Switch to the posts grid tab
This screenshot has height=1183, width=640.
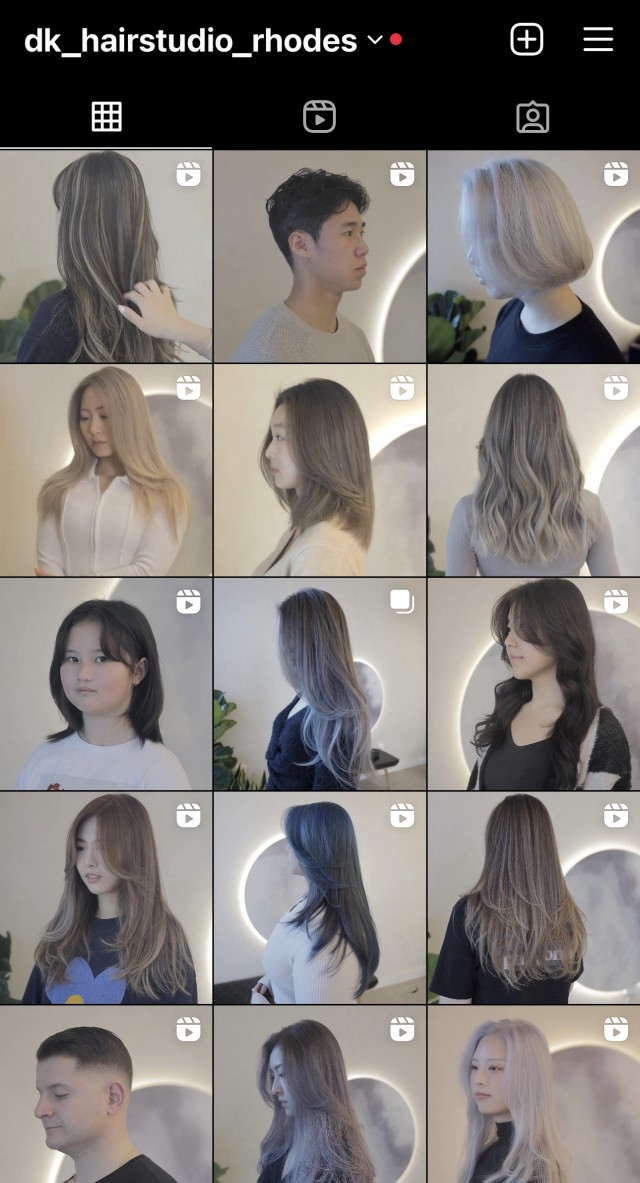coord(106,117)
